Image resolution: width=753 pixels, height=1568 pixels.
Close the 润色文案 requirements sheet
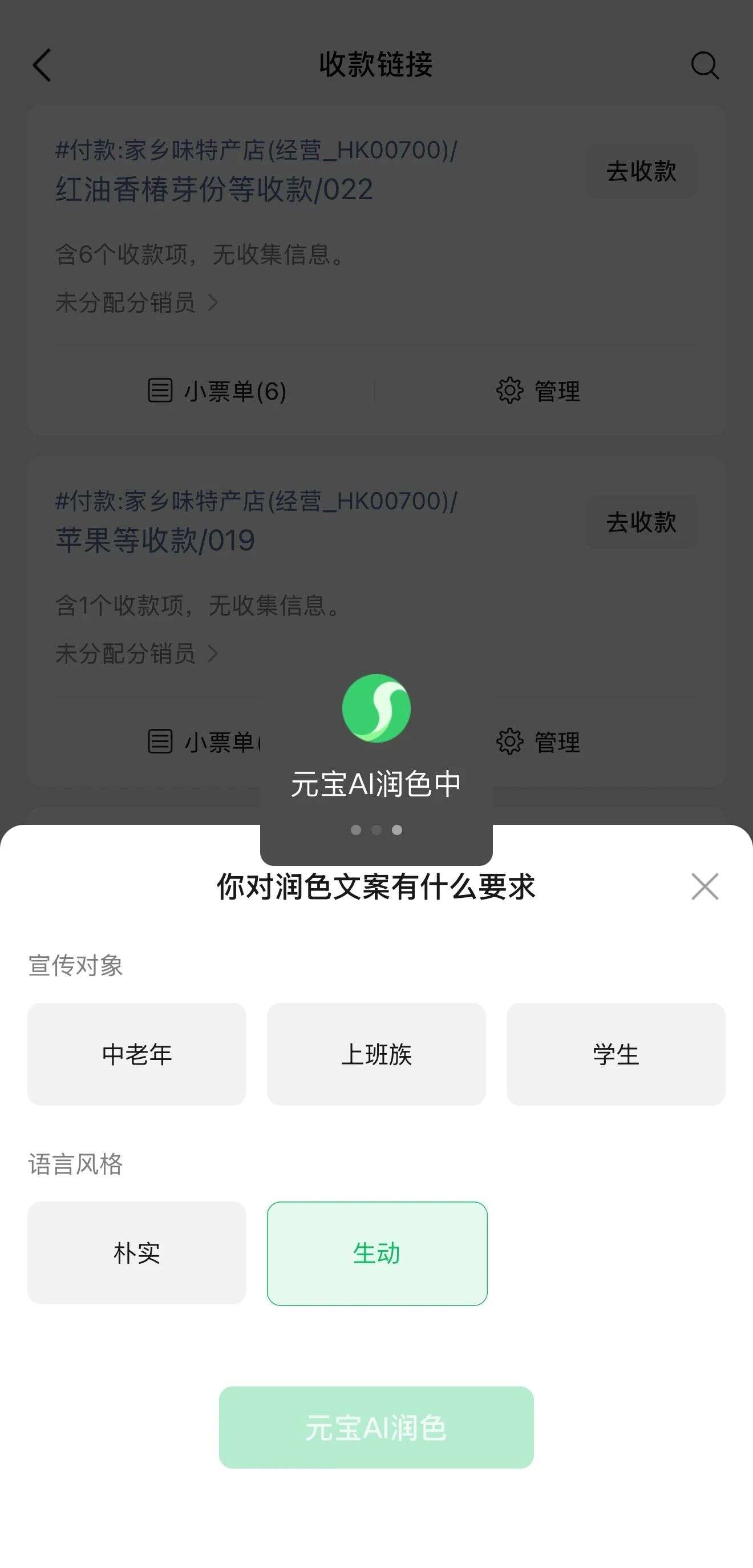pos(705,886)
